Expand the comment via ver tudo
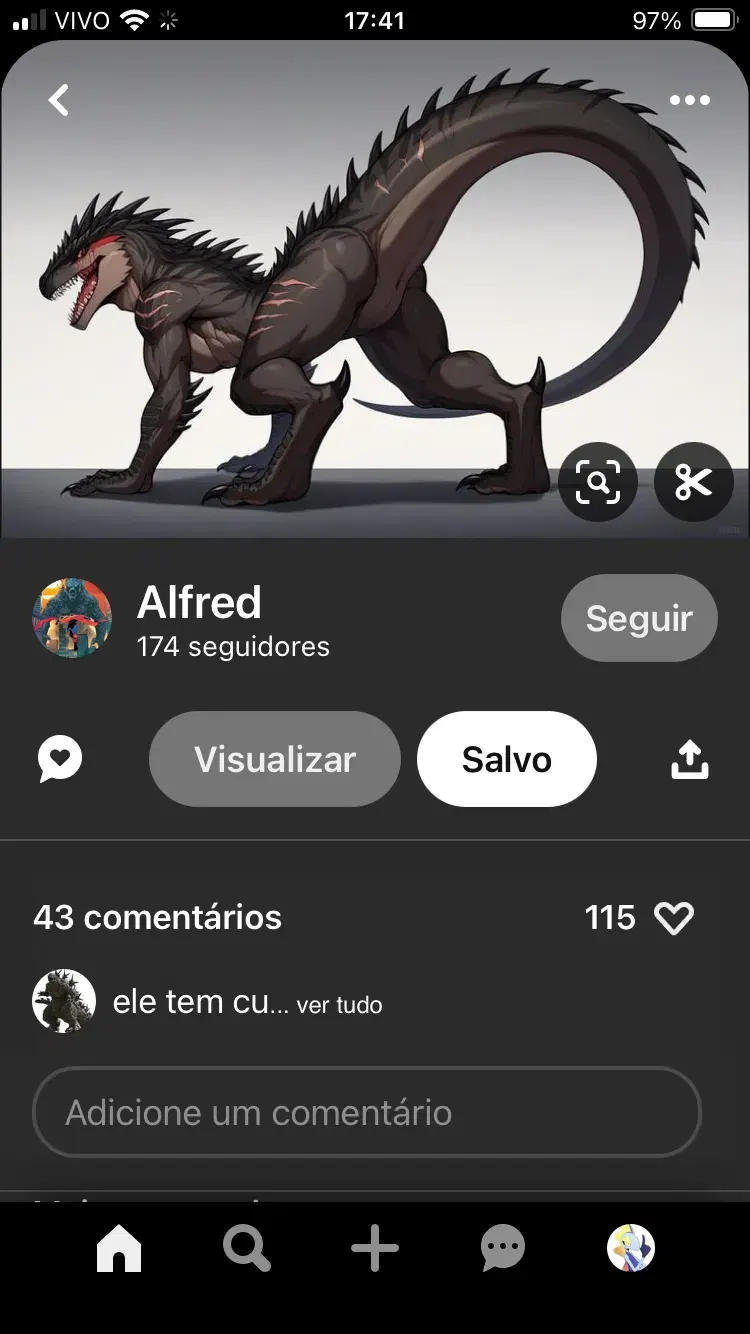 tap(339, 1005)
